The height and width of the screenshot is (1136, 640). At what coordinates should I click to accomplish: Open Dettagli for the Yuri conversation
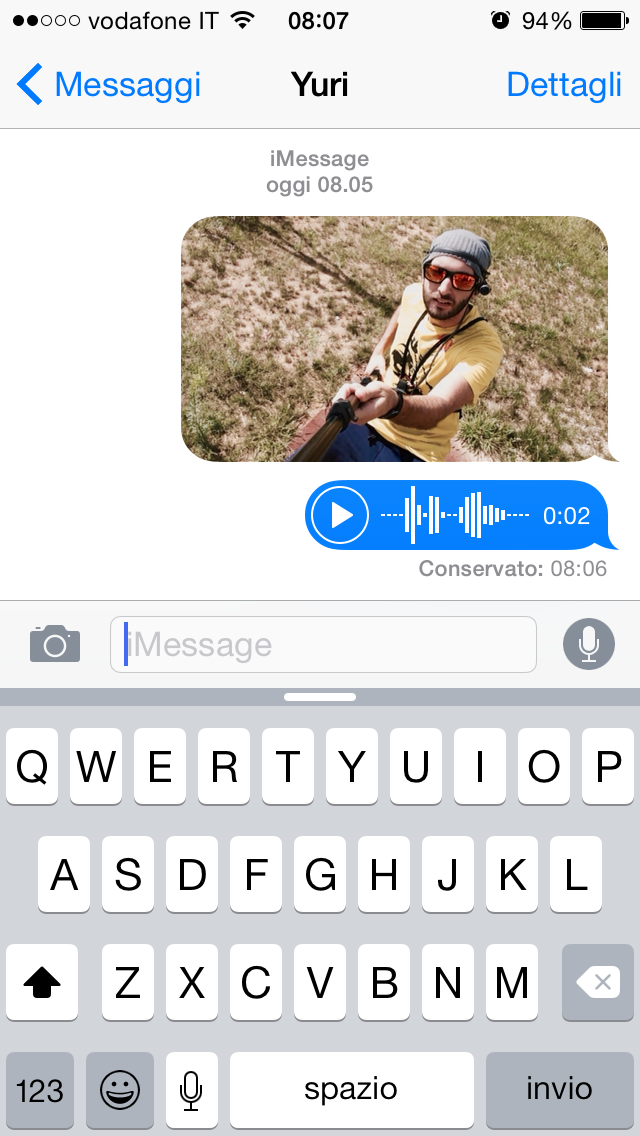(564, 85)
